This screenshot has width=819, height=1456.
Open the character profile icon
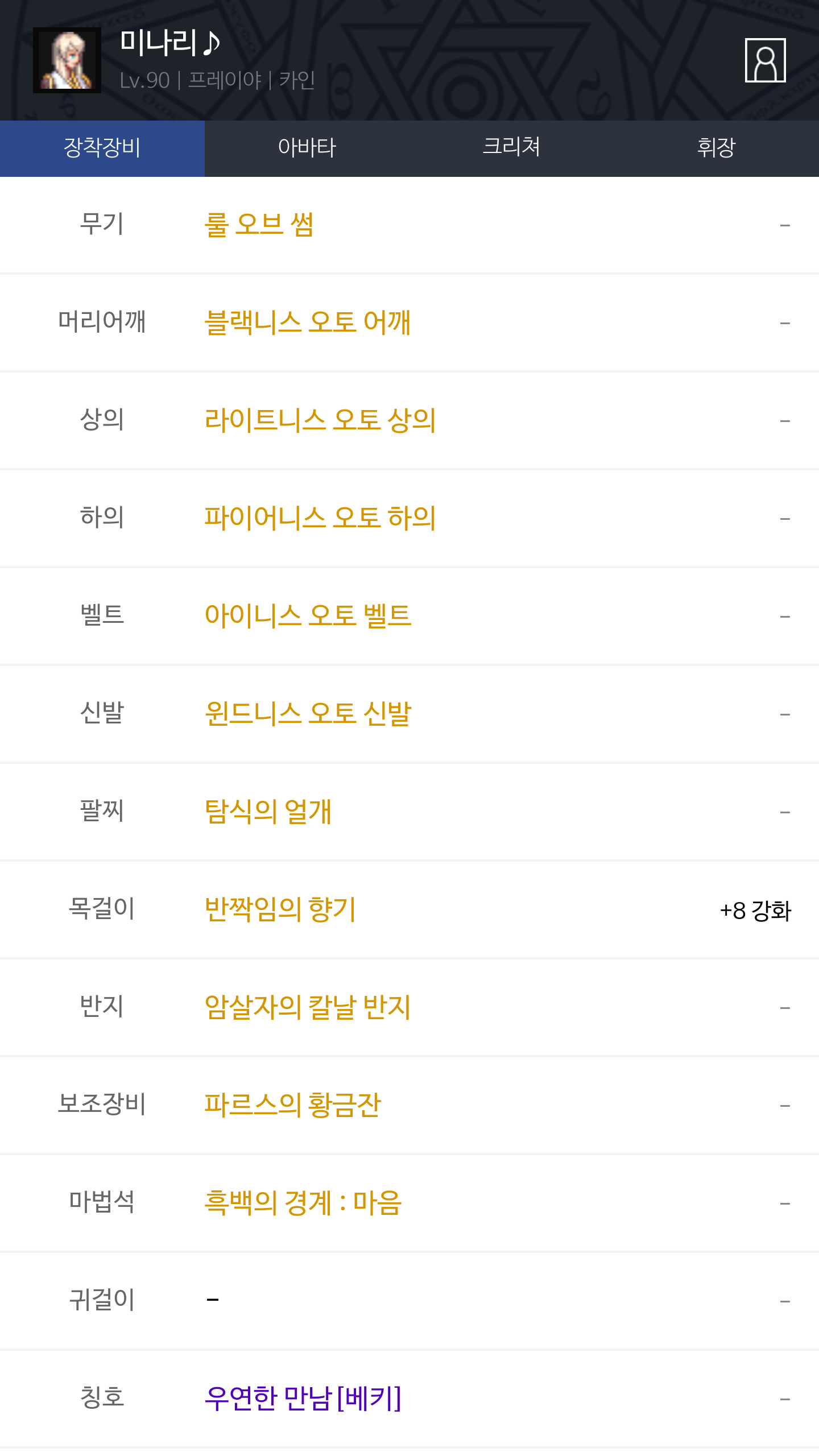765,60
